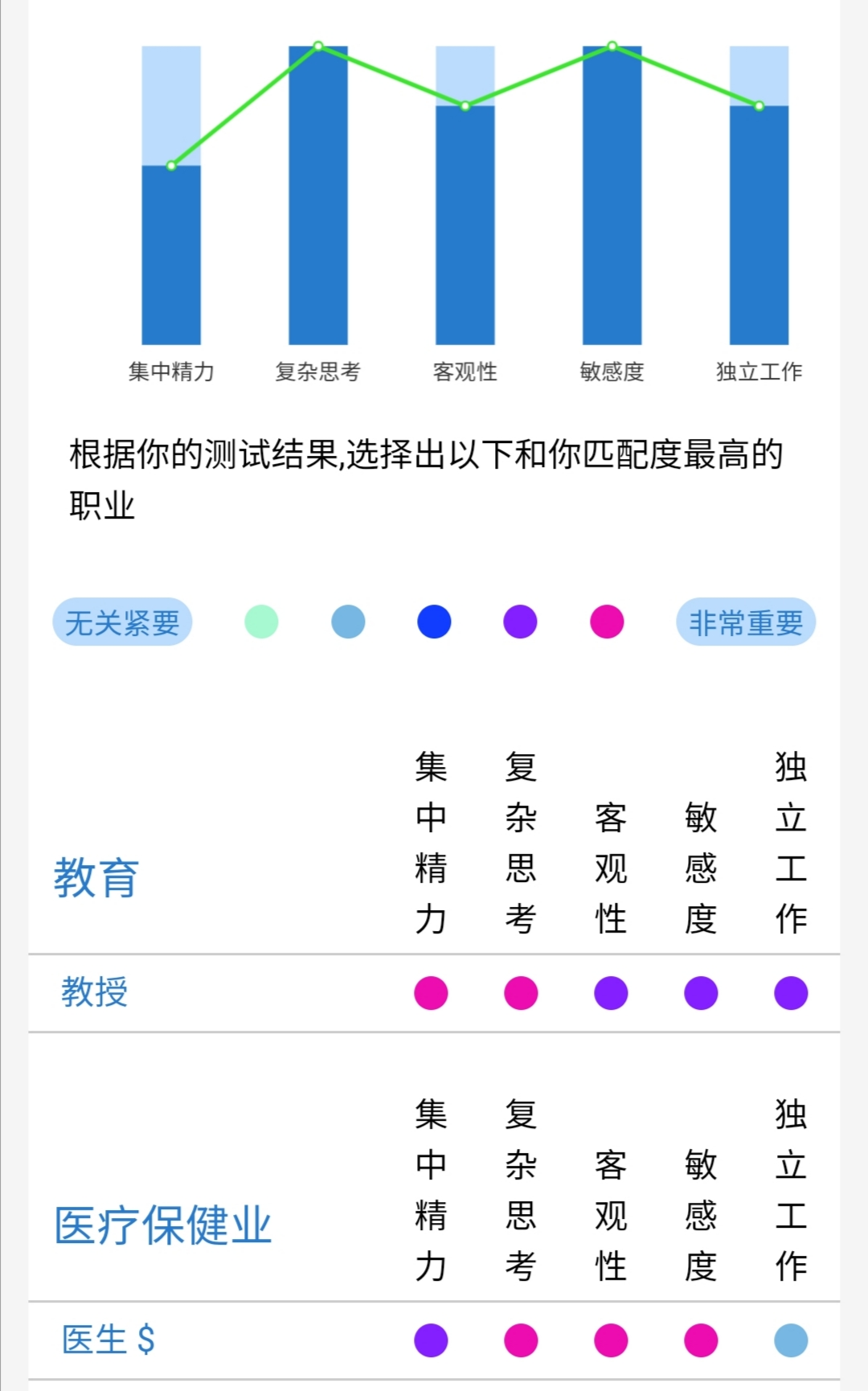Open the 医生 career row
868x1391 pixels.
pos(108,1340)
